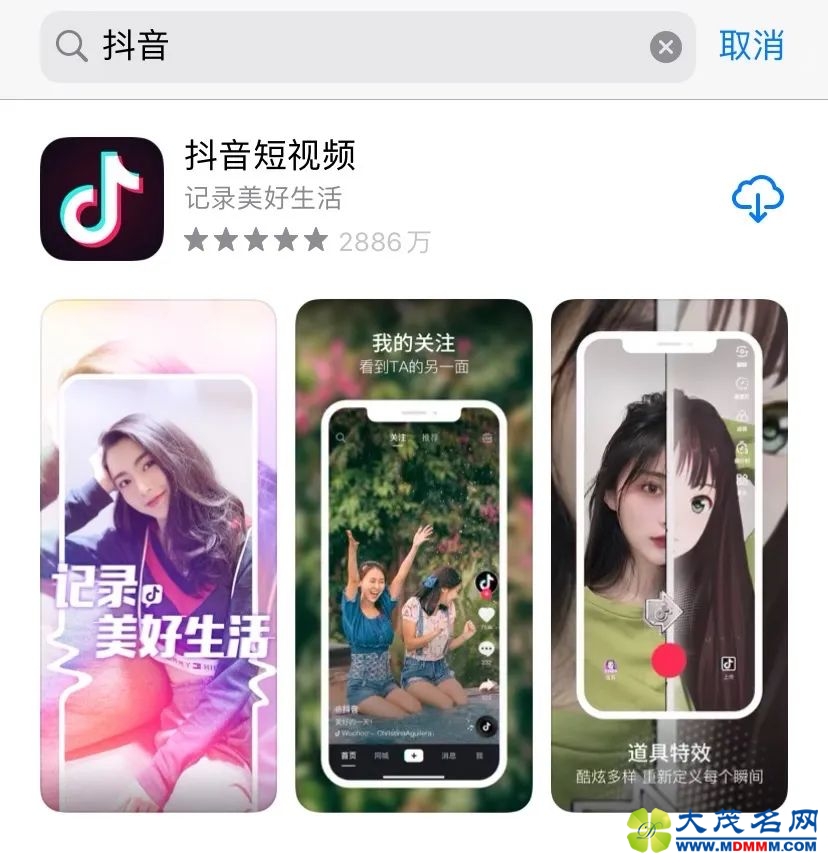Download 抖音短视频 via the cloud icon
The width and height of the screenshot is (828, 863).
[x=758, y=199]
